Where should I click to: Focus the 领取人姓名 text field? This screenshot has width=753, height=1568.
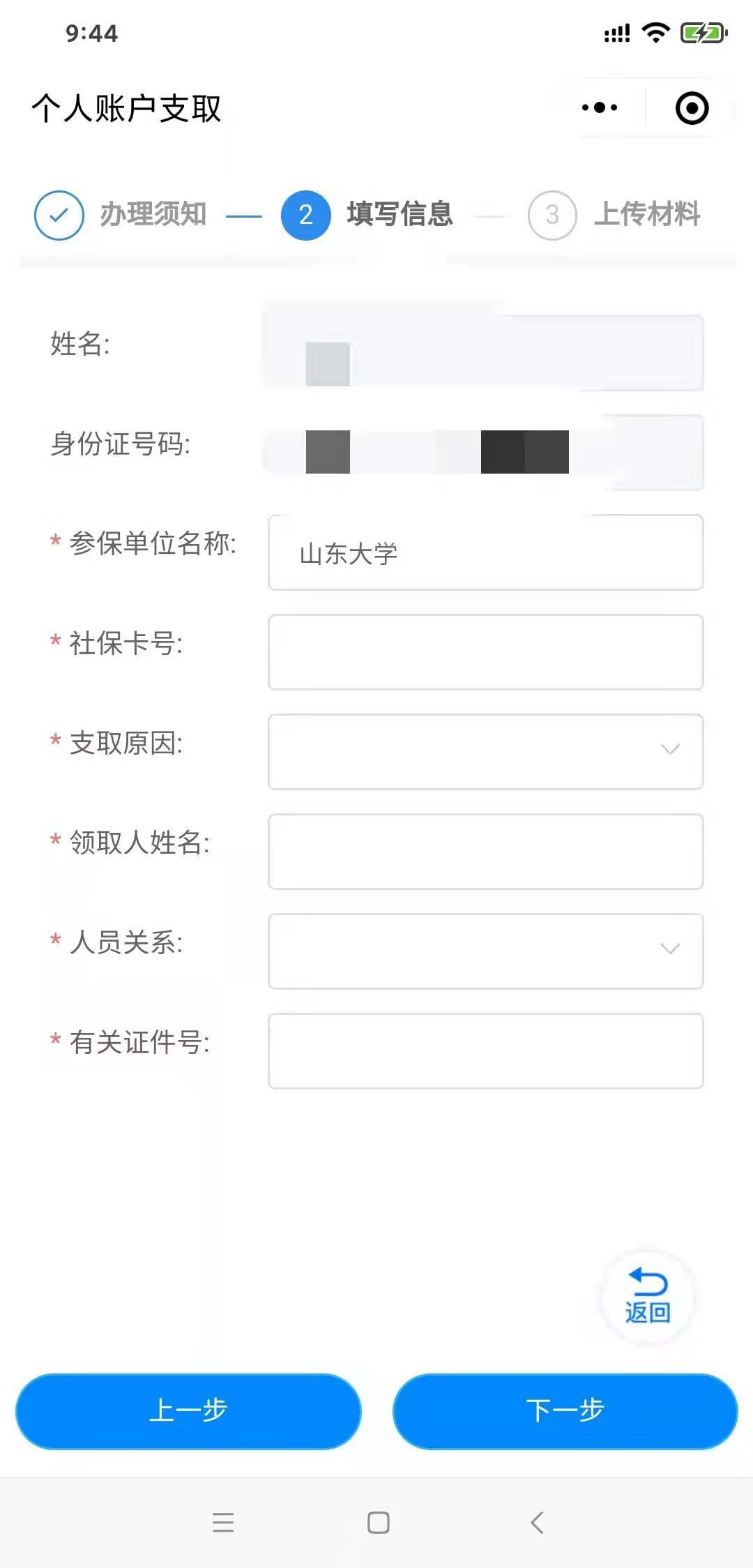point(486,852)
